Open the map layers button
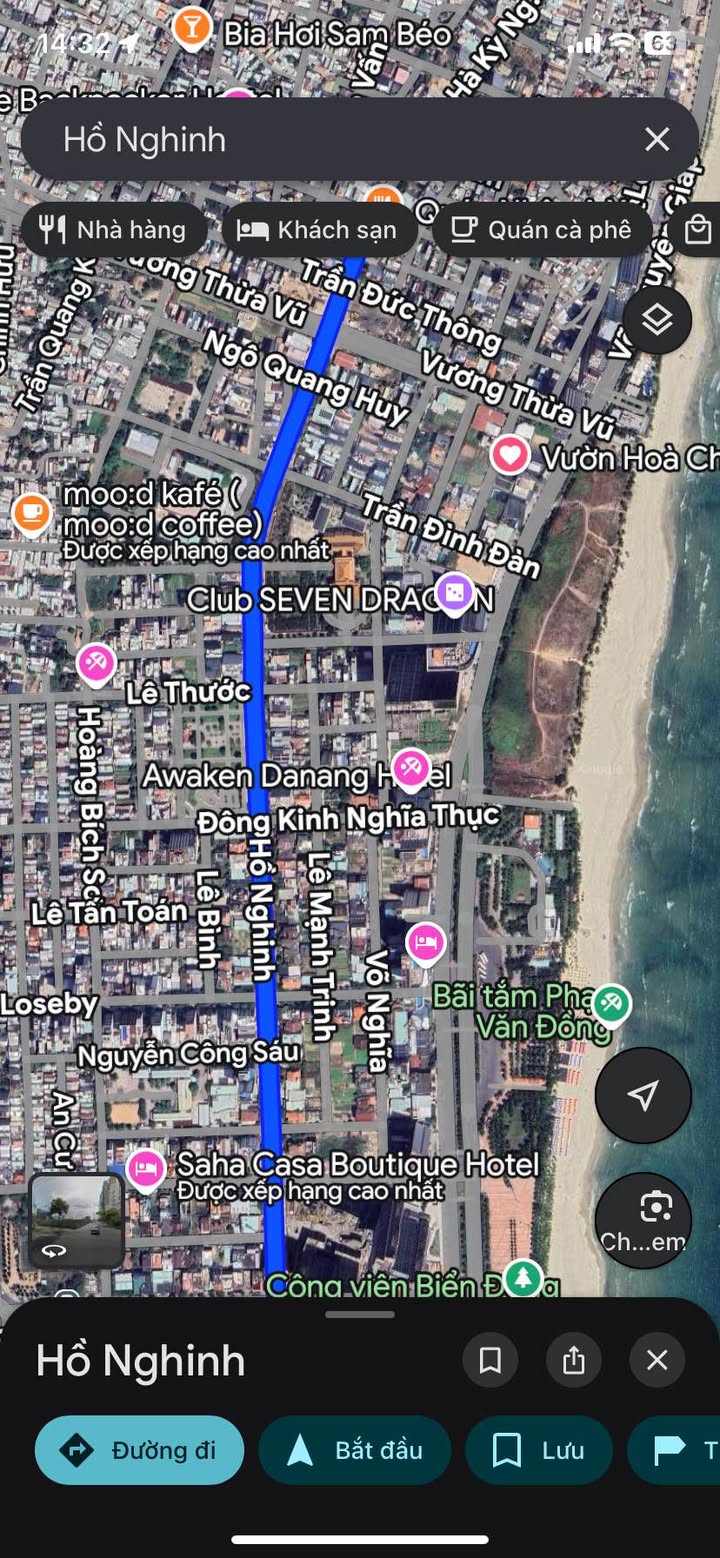Image resolution: width=720 pixels, height=1558 pixels. (657, 320)
